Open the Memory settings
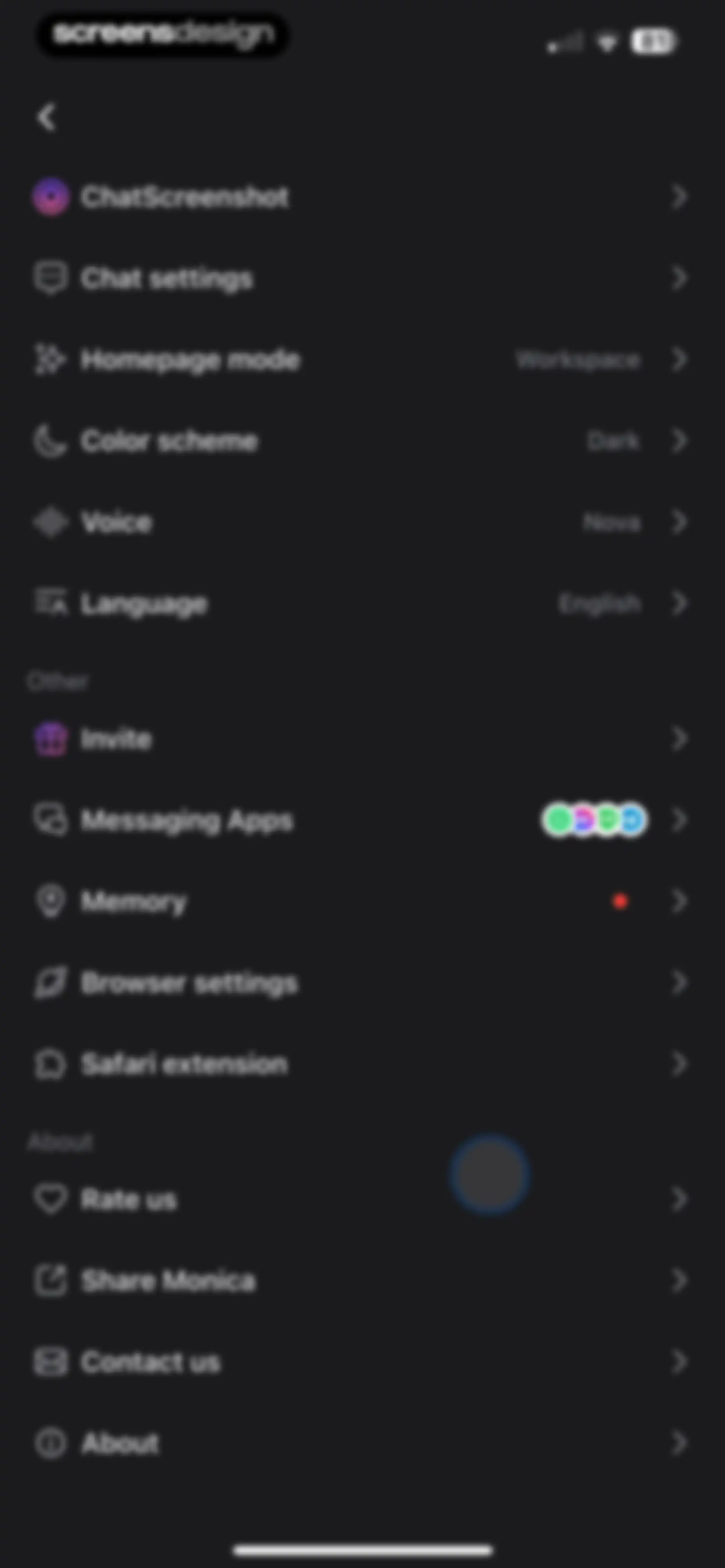 pos(362,902)
